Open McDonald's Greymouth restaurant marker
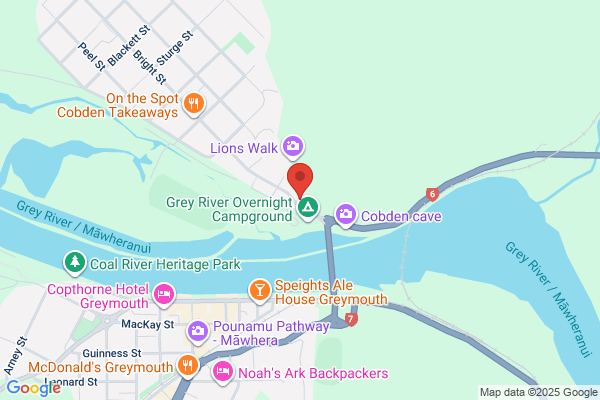Screen dimensions: 600x400 (x=188, y=366)
